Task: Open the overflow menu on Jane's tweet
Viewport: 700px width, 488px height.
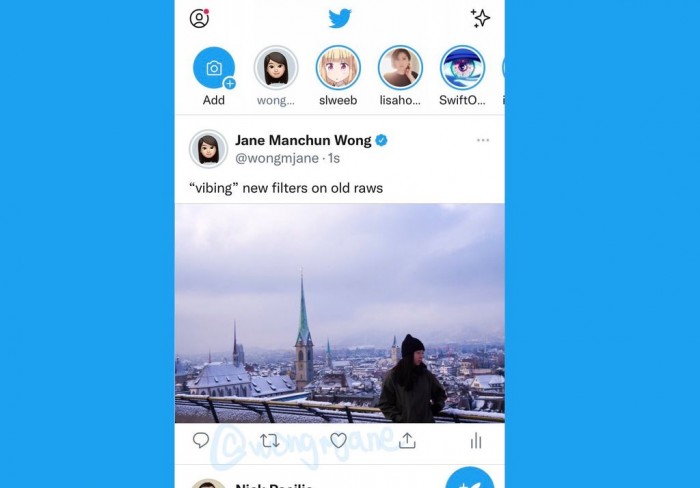Action: click(x=483, y=140)
